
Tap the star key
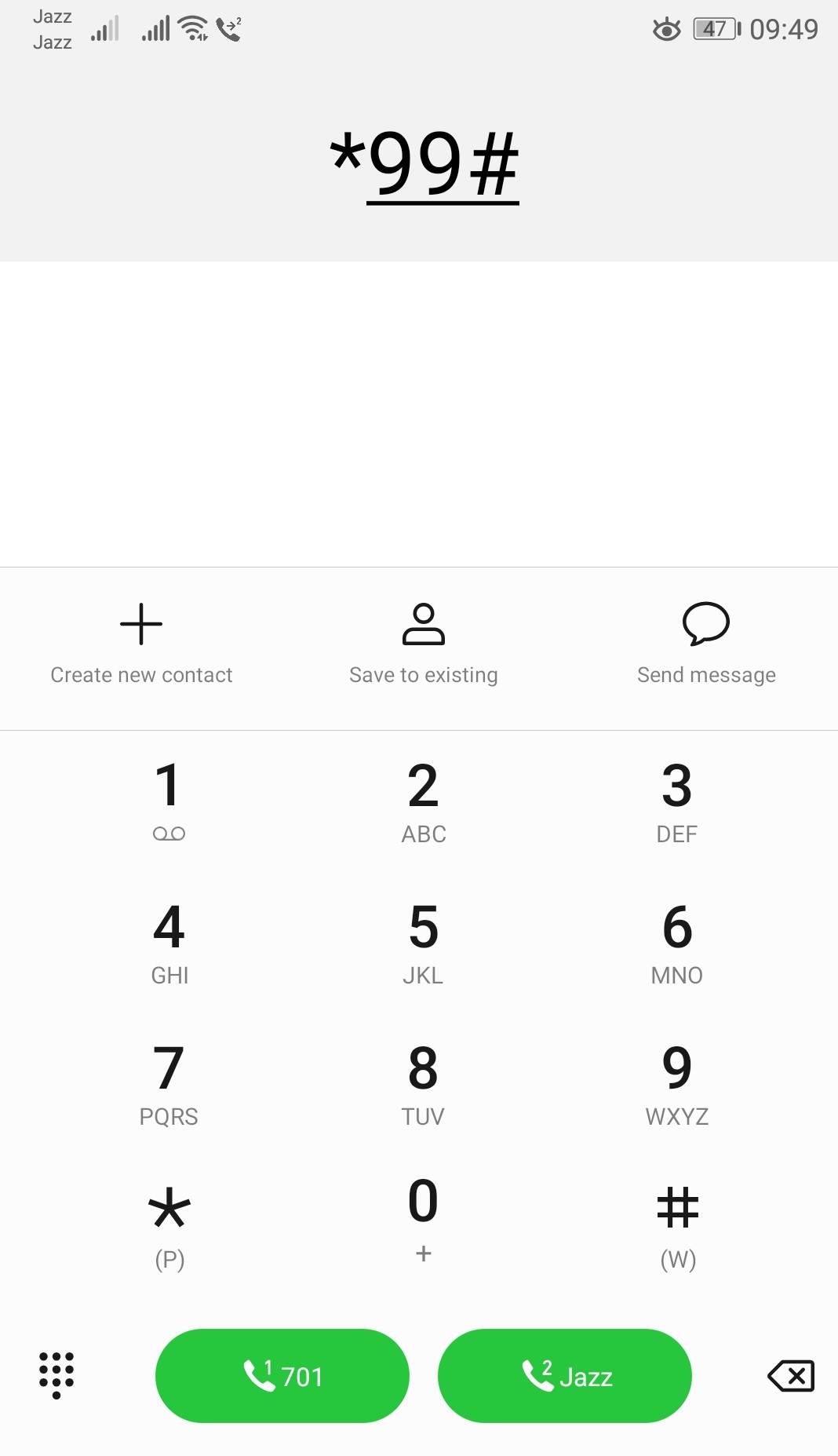(169, 1224)
